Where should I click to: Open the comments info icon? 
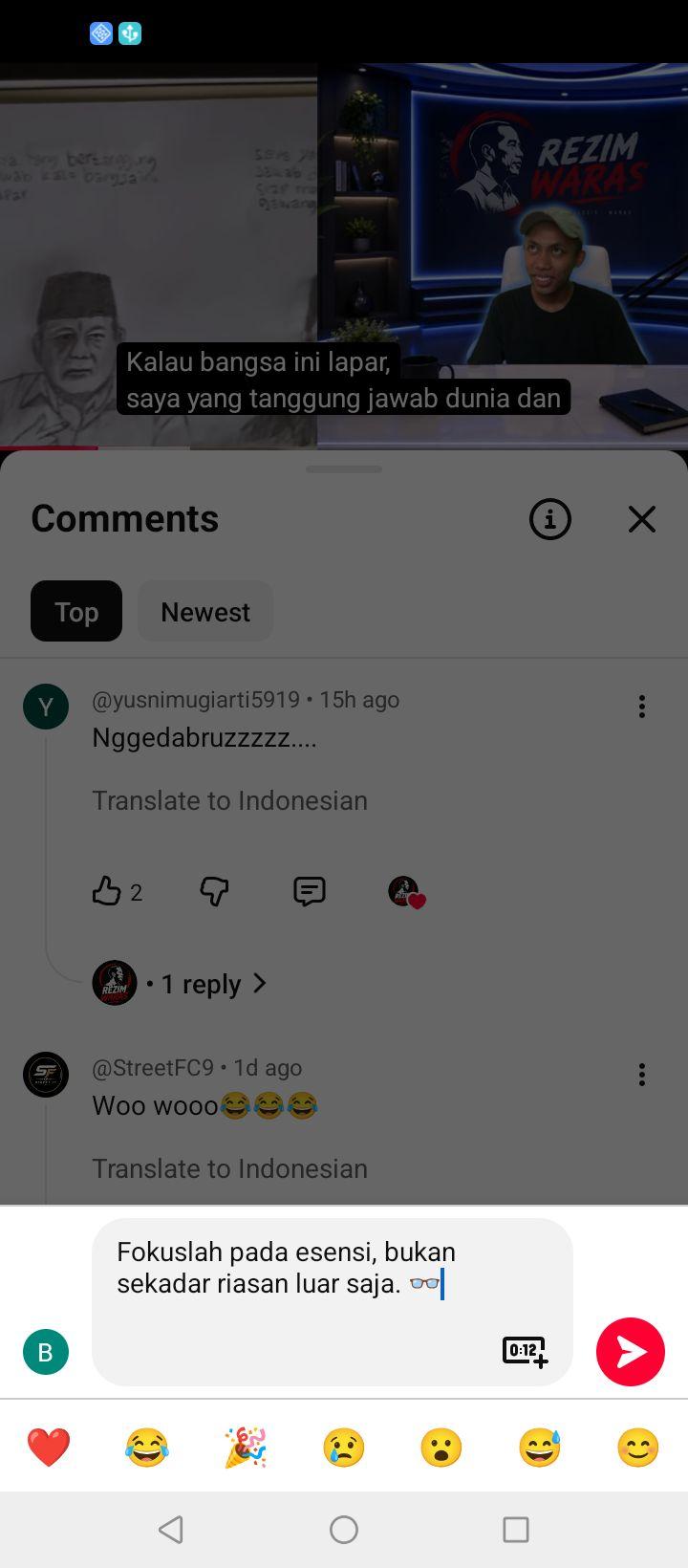(x=550, y=519)
